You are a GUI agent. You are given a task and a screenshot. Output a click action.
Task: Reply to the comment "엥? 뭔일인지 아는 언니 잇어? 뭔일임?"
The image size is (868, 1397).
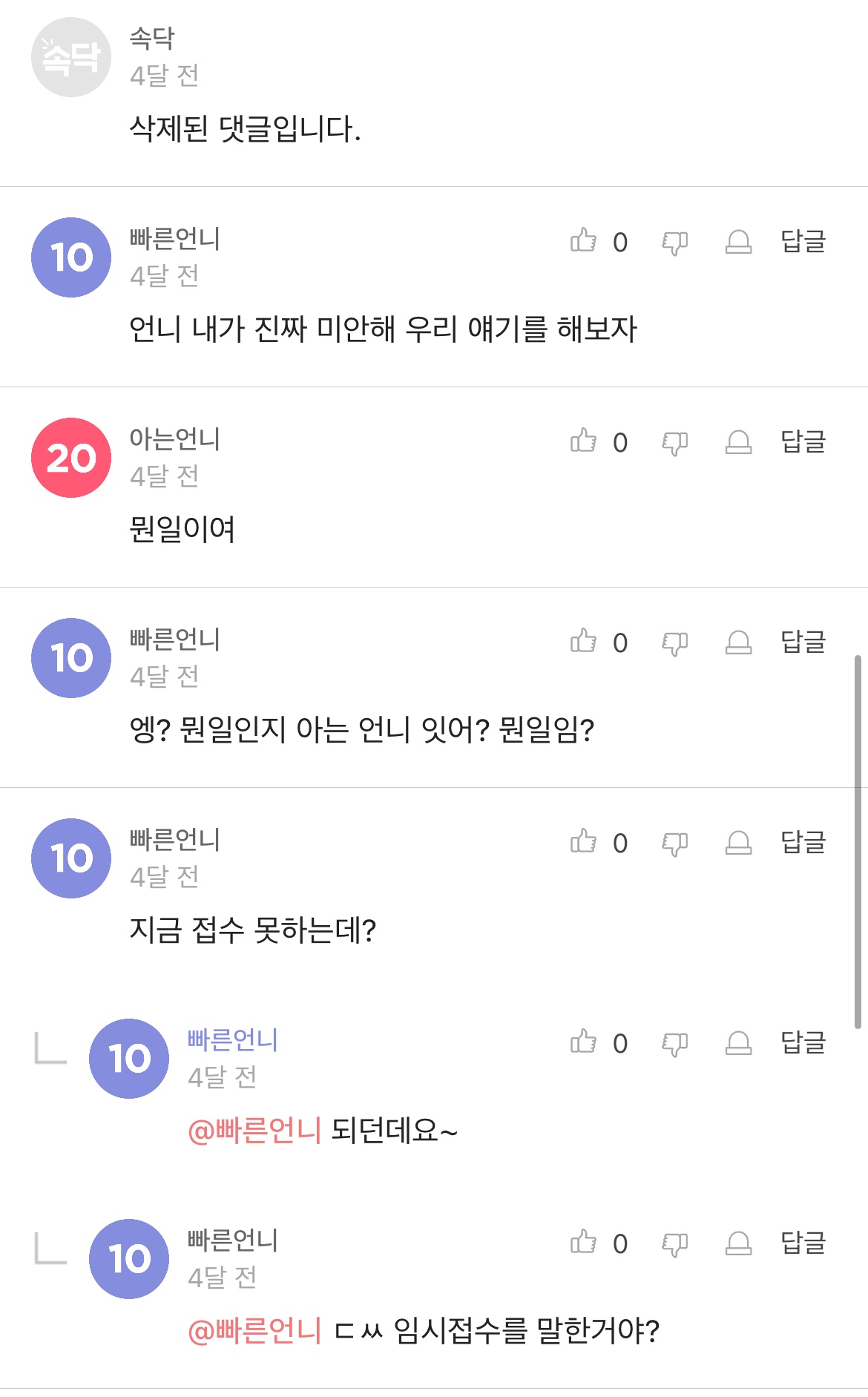point(803,642)
